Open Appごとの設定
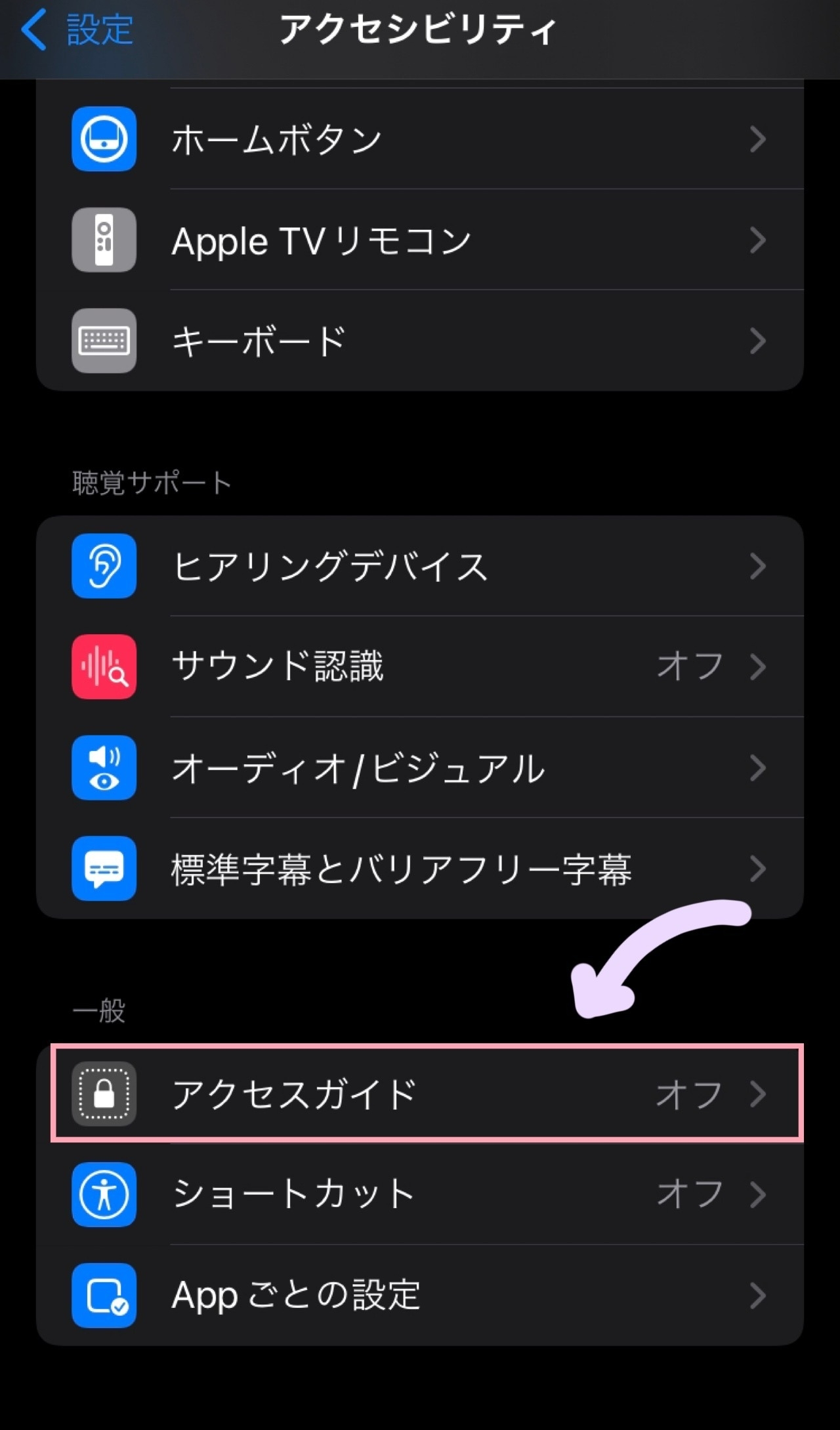Image resolution: width=840 pixels, height=1430 pixels. click(x=420, y=1295)
